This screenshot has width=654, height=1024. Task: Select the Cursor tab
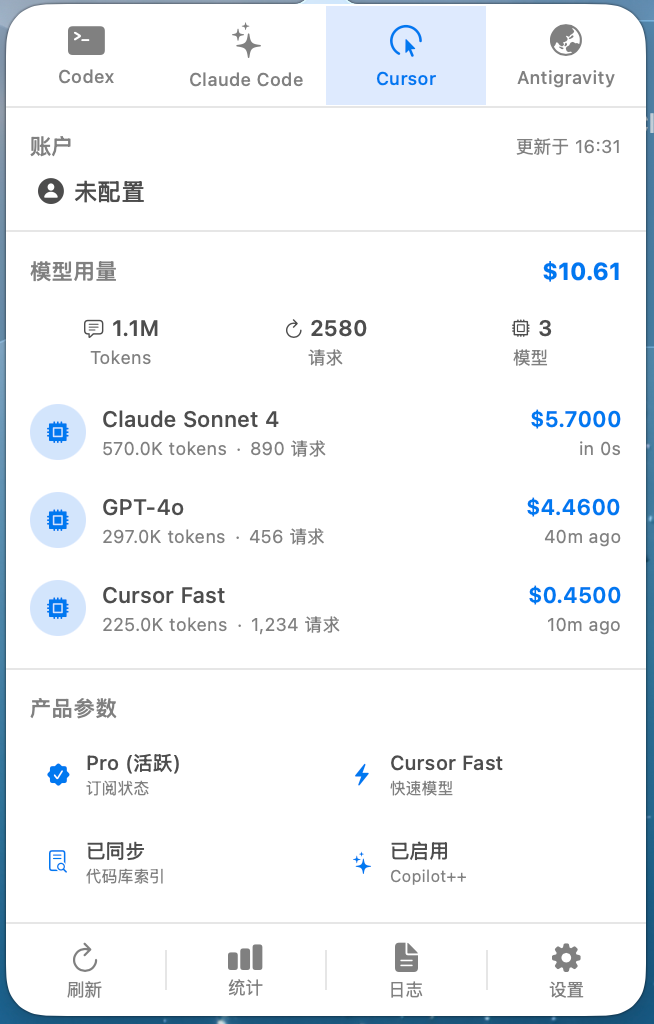pyautogui.click(x=406, y=56)
